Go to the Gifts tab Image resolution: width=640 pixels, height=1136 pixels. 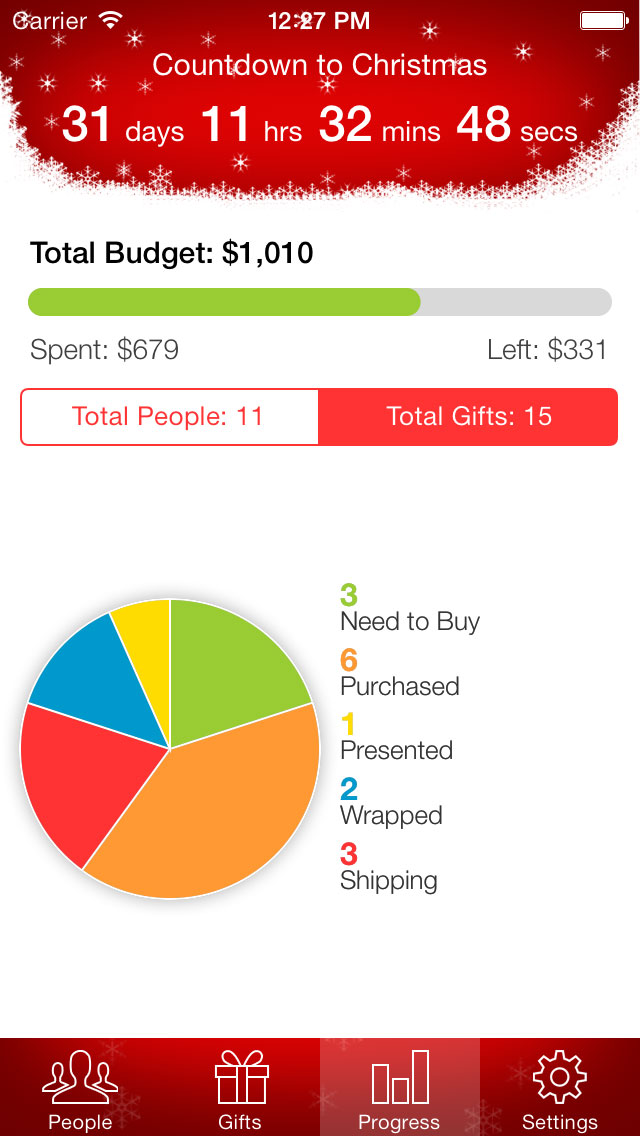[240, 1087]
